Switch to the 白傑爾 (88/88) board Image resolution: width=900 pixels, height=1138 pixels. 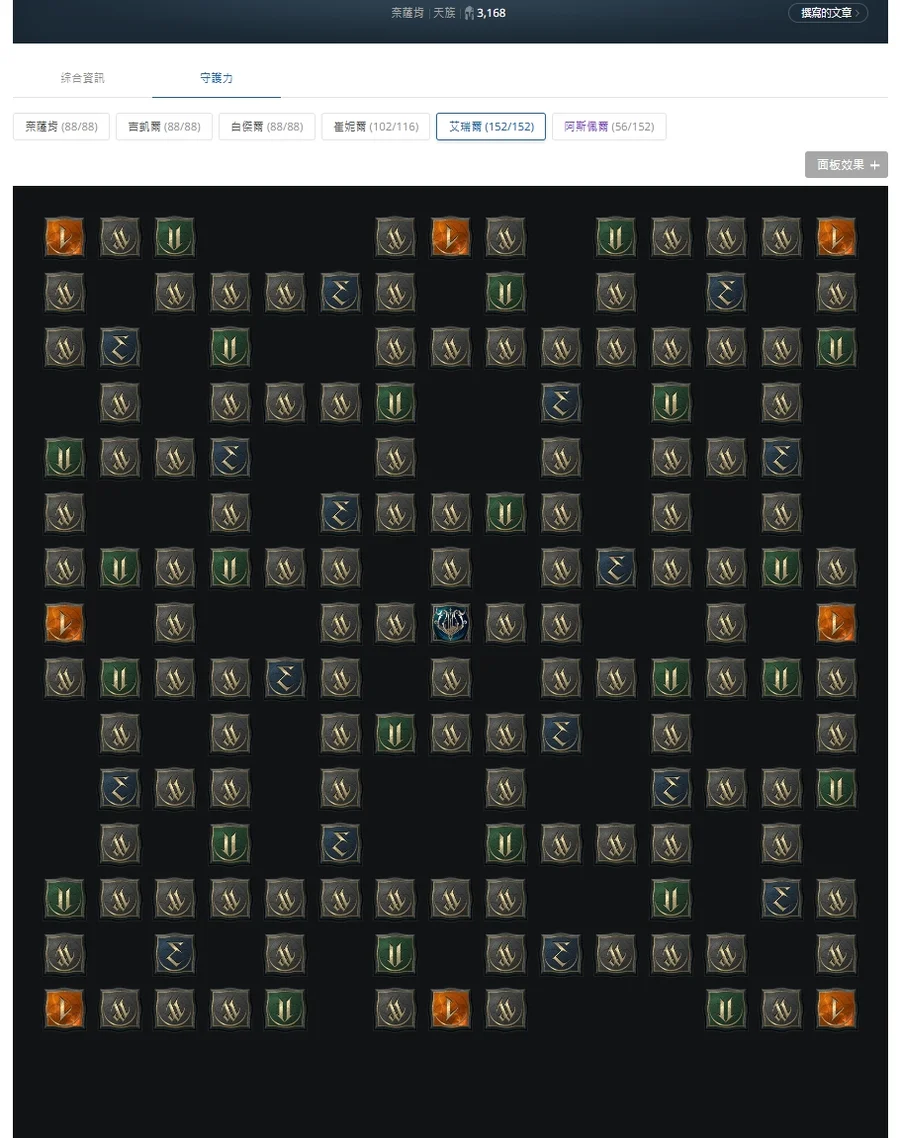(267, 127)
